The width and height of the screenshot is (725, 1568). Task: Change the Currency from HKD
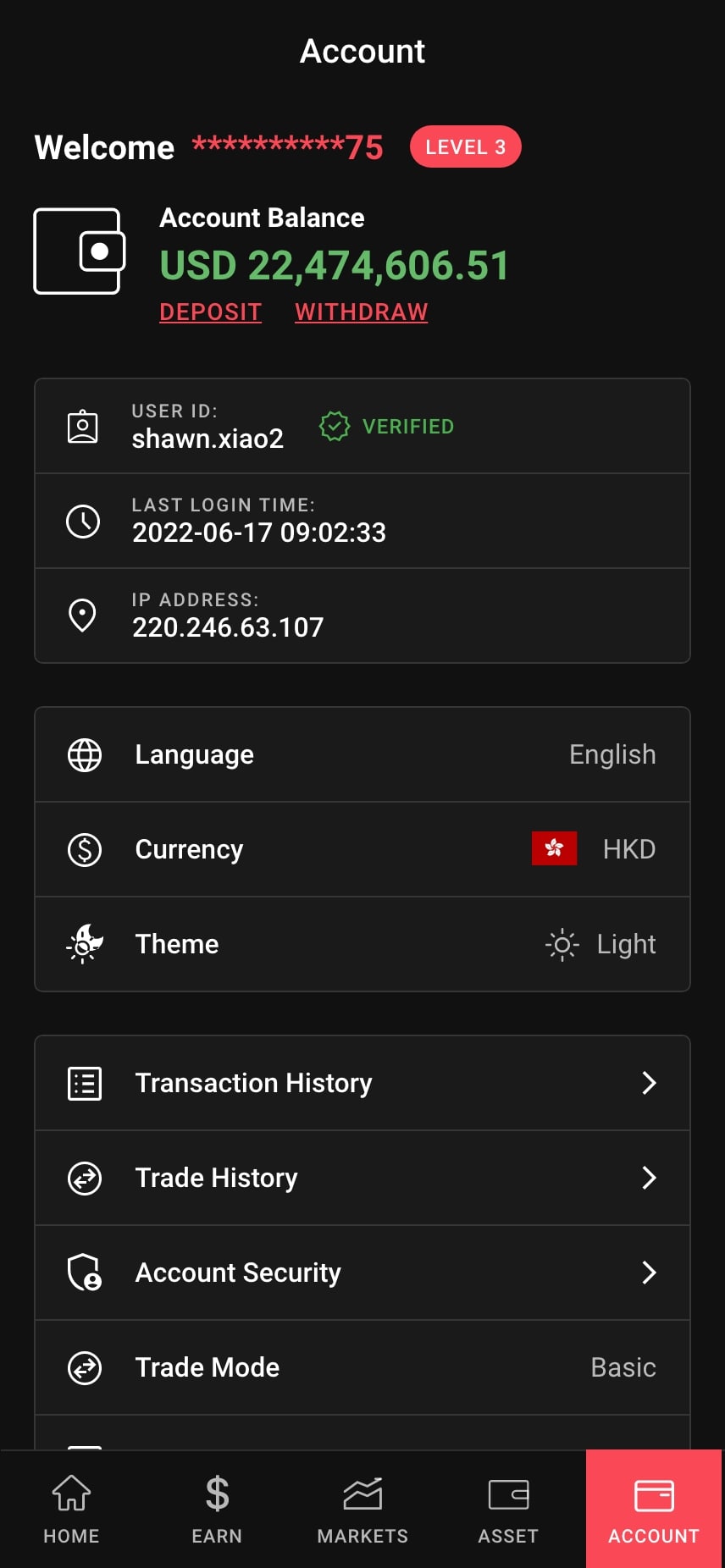(362, 849)
